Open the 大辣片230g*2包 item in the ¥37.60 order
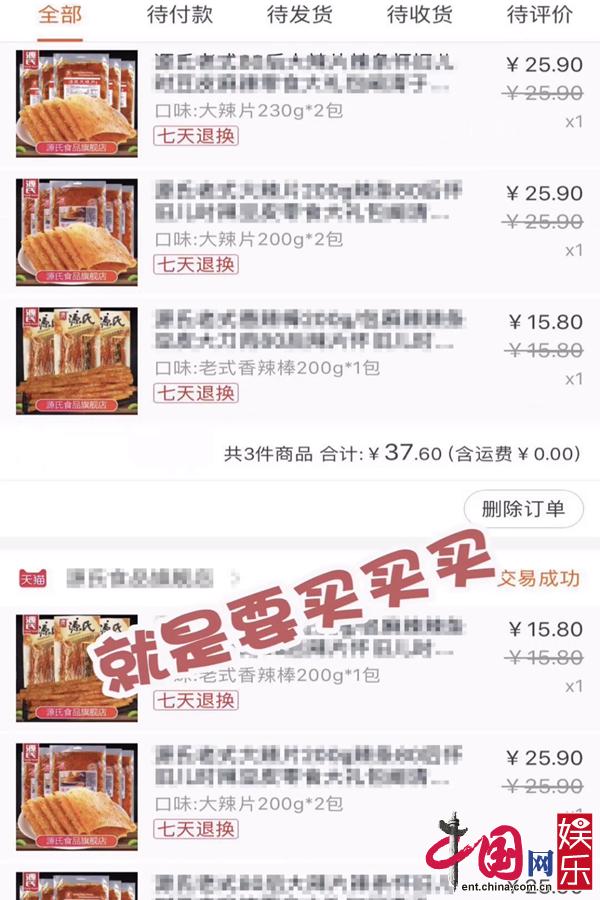Screen dimensions: 600x900 tap(300, 102)
